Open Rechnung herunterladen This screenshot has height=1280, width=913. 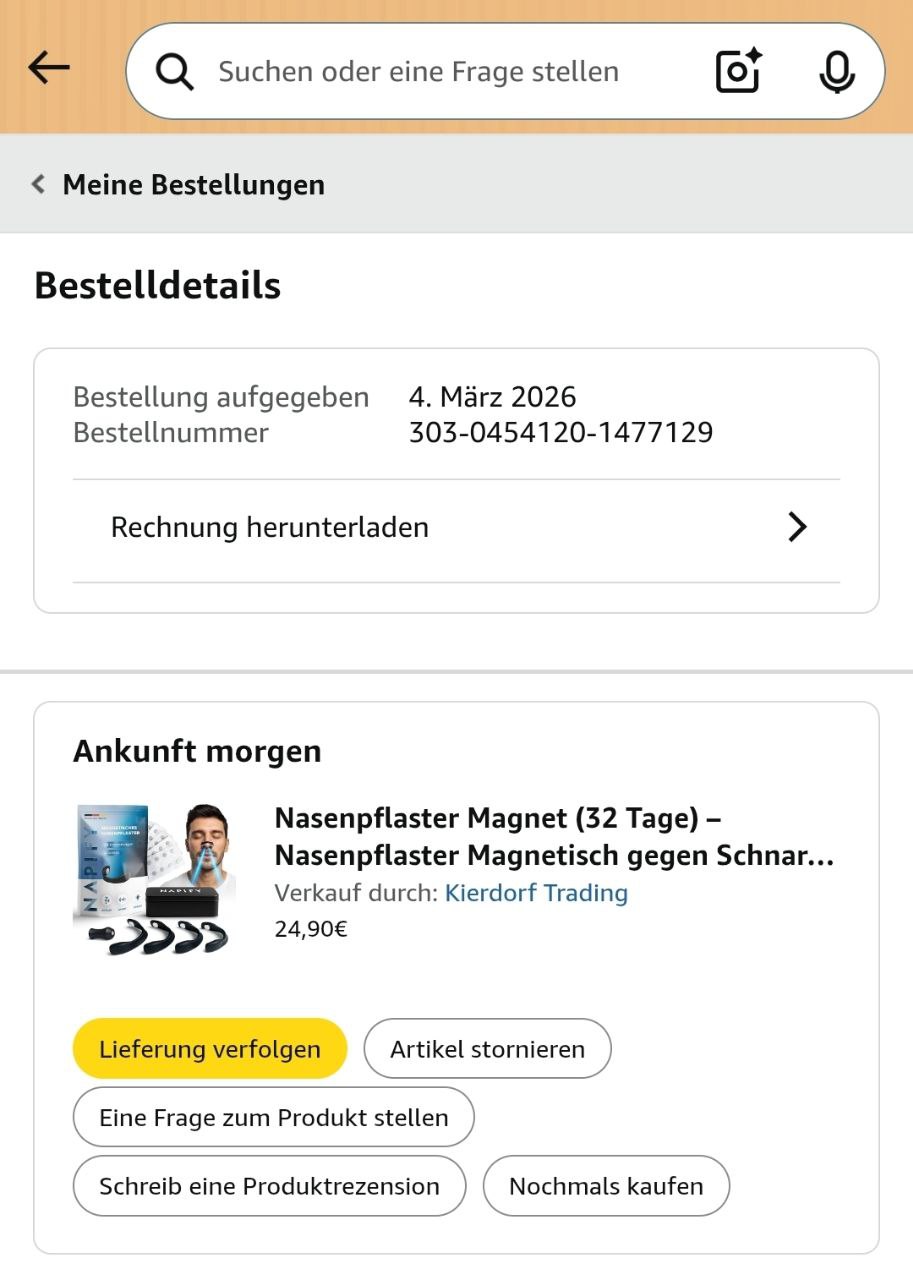pyautogui.click(x=456, y=528)
